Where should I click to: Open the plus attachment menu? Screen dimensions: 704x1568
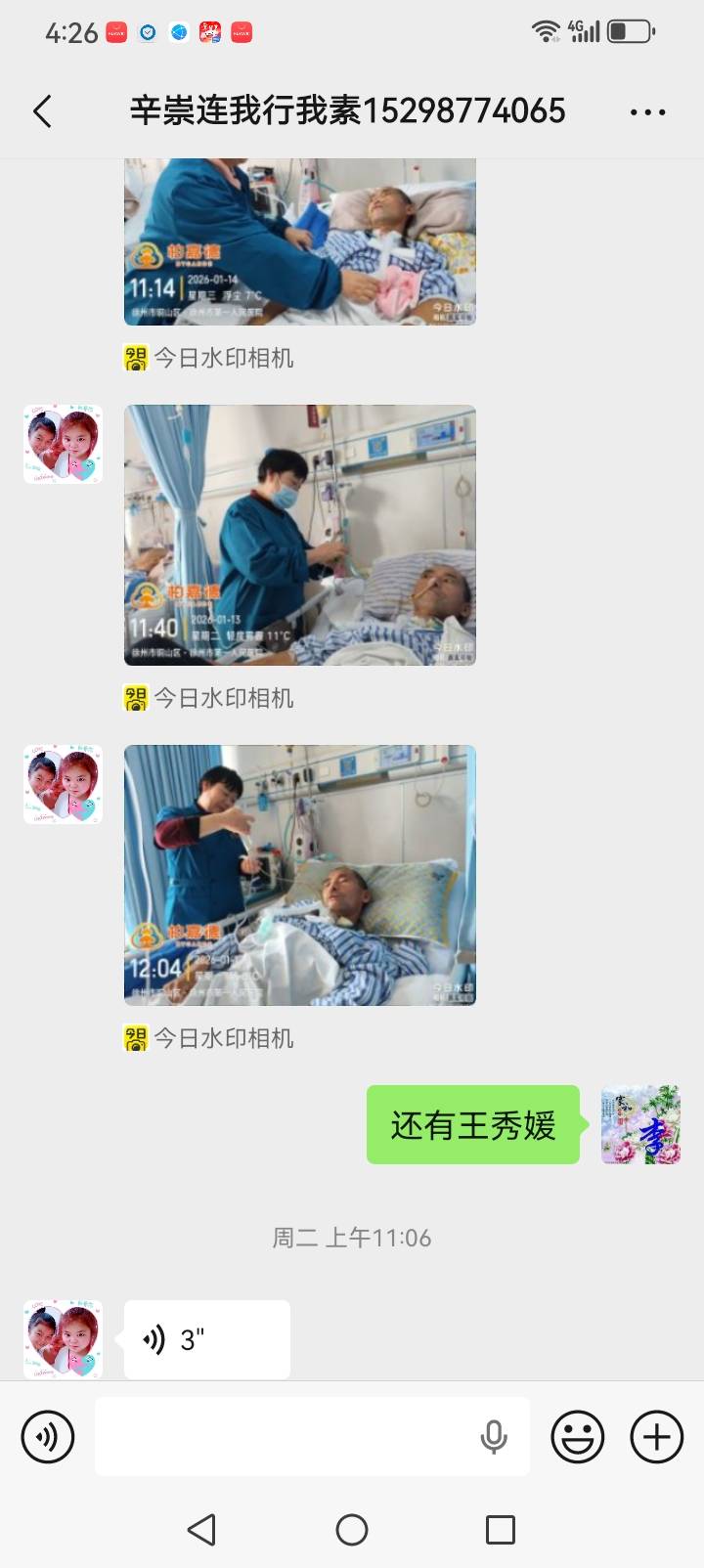point(656,1436)
